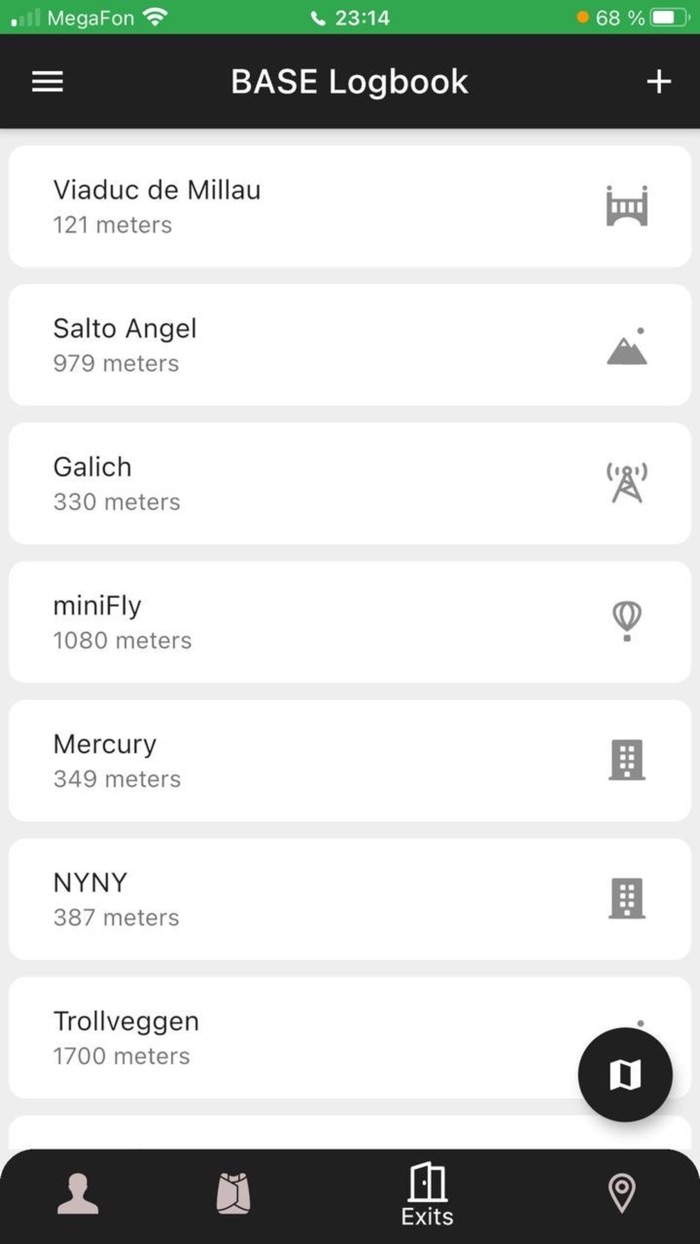Viewport: 700px width, 1244px height.
Task: Switch to the profile tab
Action: (x=78, y=1194)
